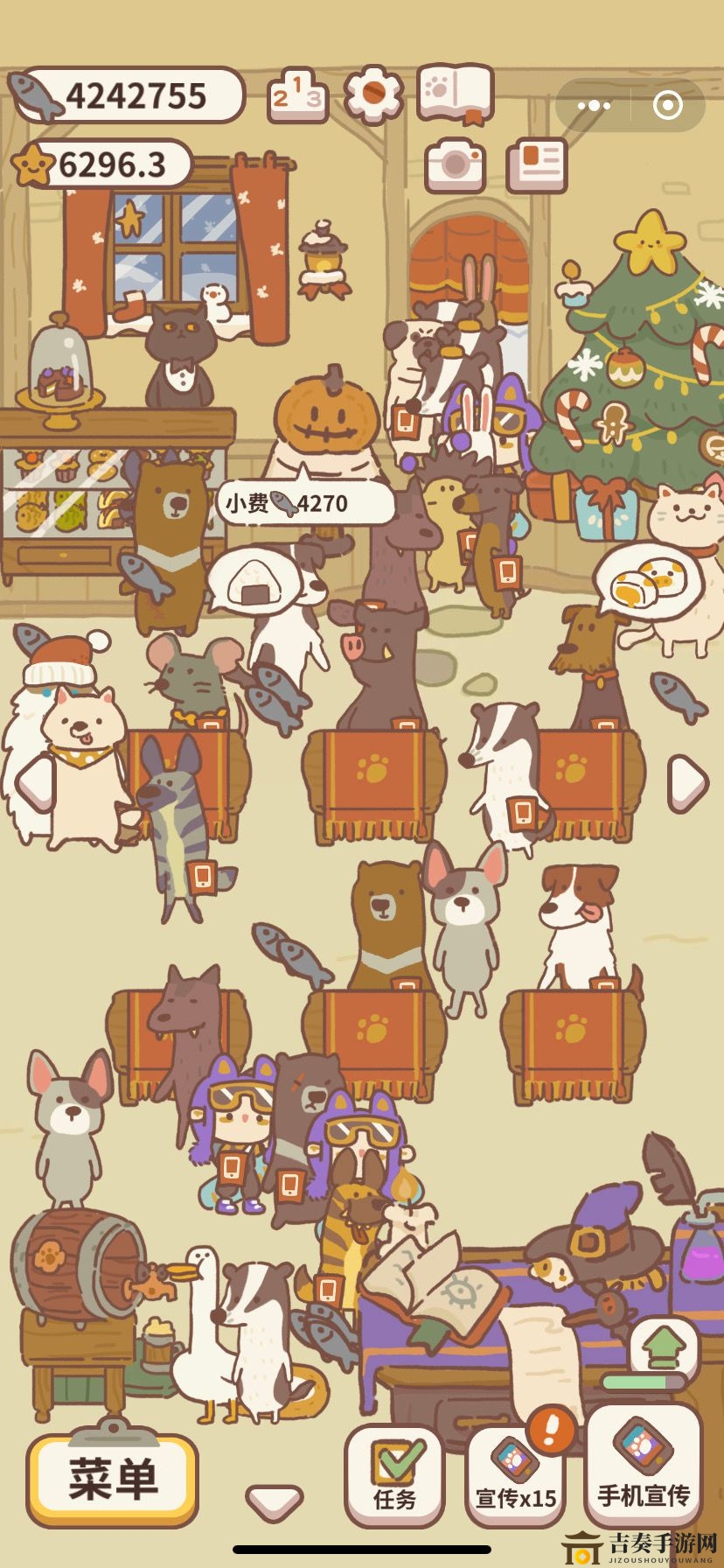Open the 菜单 menu button

tap(112, 1480)
